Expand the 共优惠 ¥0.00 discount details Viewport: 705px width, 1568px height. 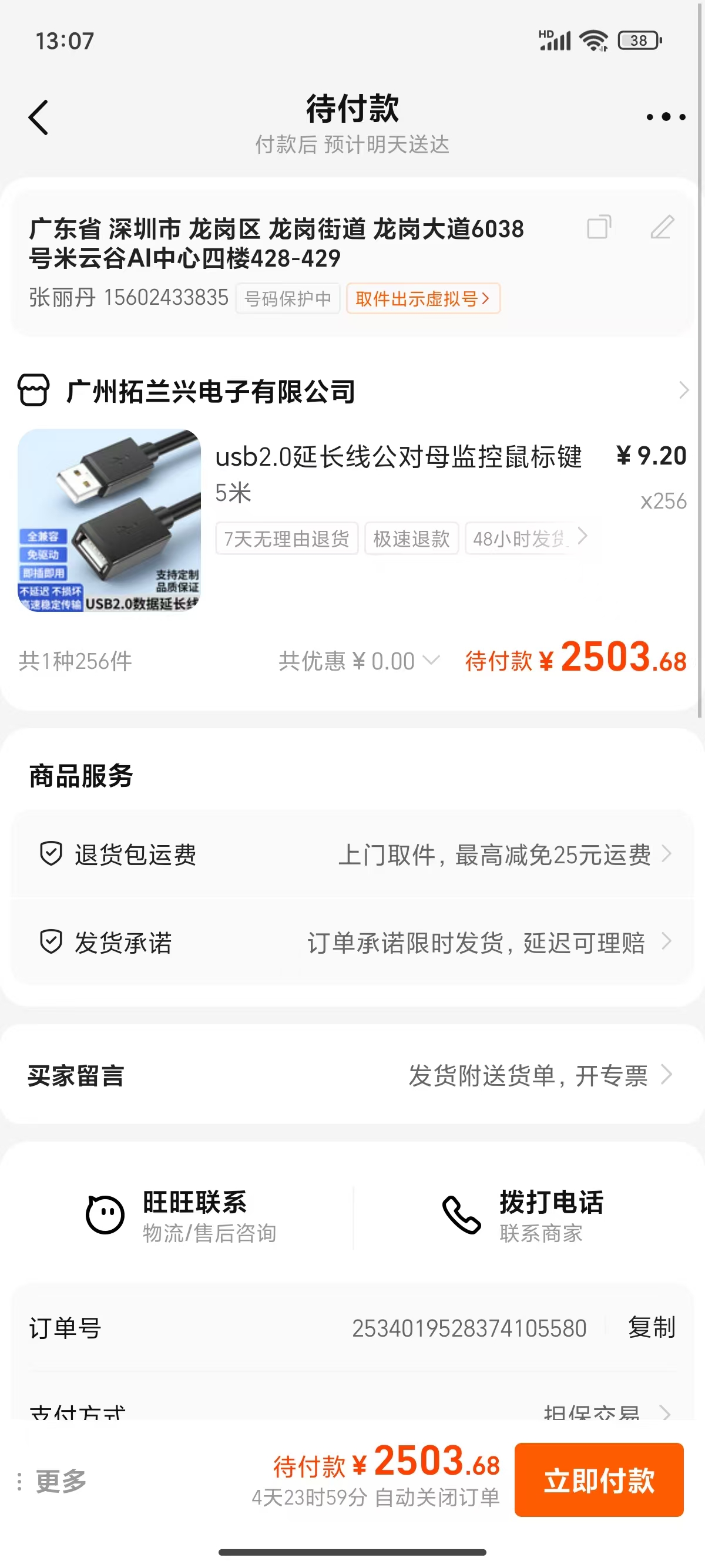point(359,661)
